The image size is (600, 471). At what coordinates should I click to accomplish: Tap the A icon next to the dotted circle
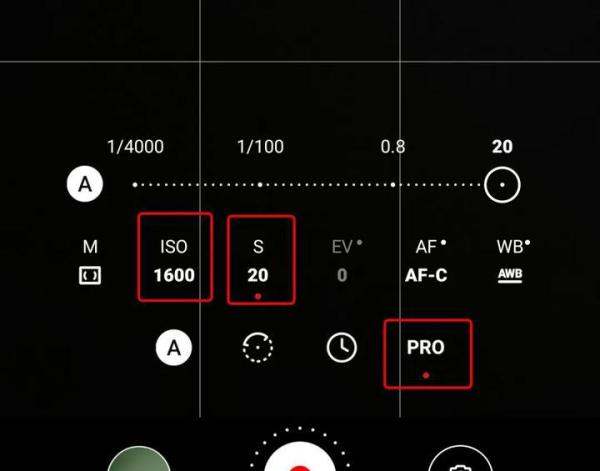[175, 348]
